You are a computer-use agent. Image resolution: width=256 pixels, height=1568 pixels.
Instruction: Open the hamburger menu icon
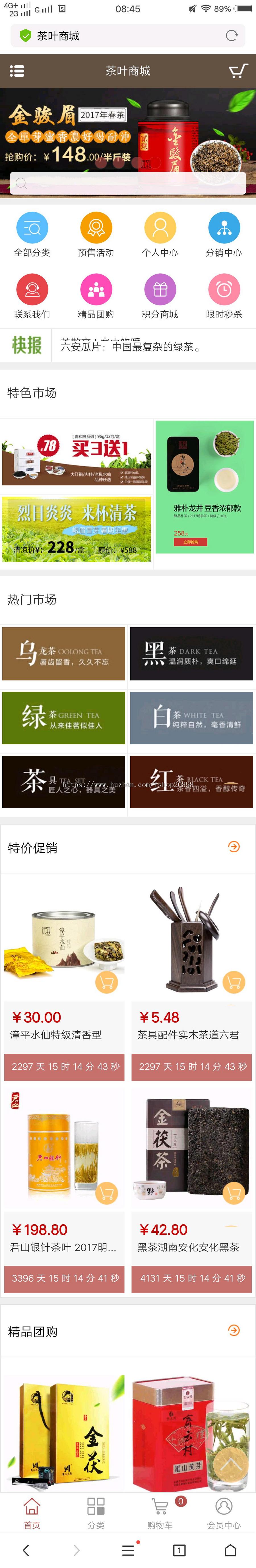(x=17, y=71)
